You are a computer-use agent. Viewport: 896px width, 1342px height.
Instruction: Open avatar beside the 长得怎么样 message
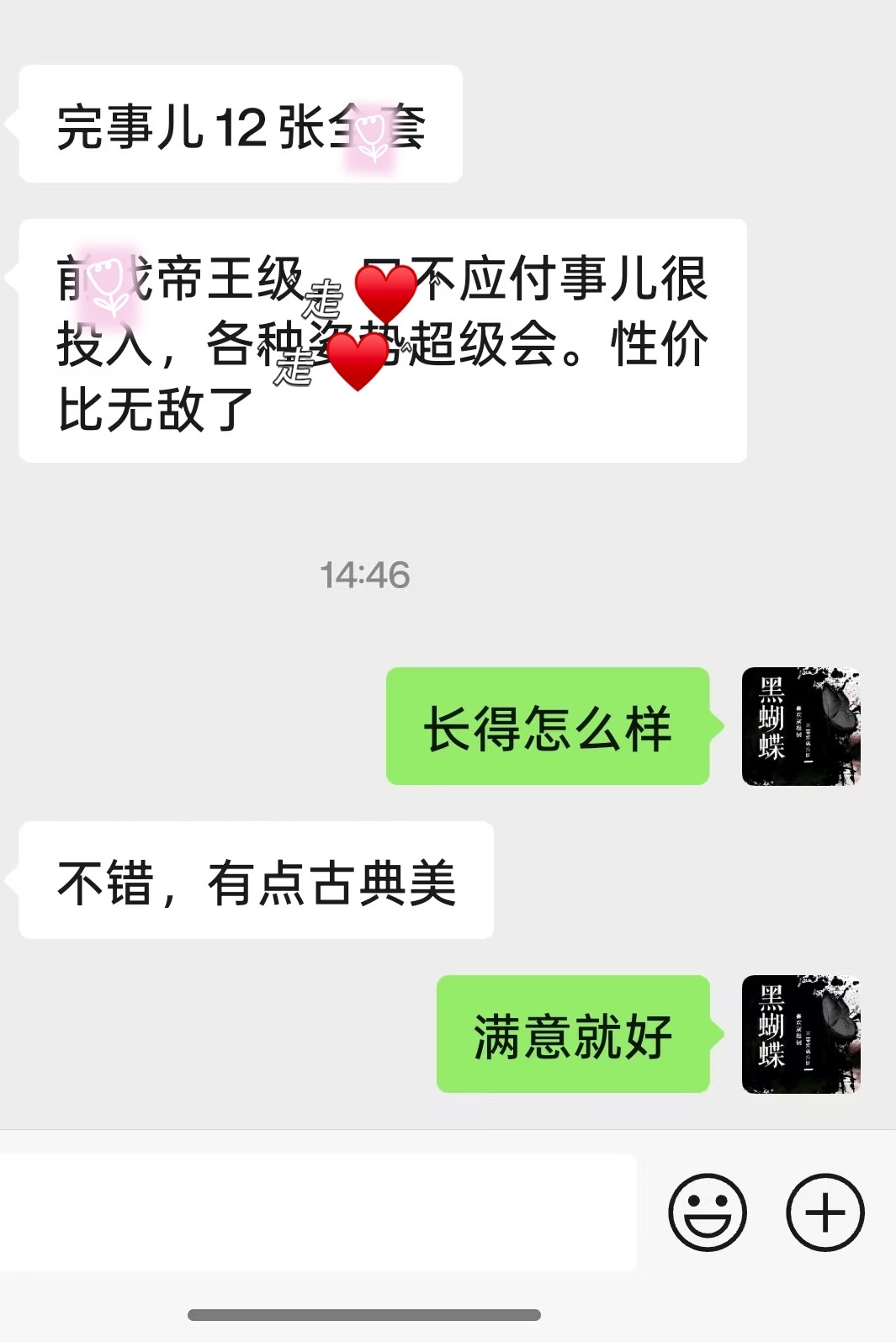pyautogui.click(x=800, y=727)
